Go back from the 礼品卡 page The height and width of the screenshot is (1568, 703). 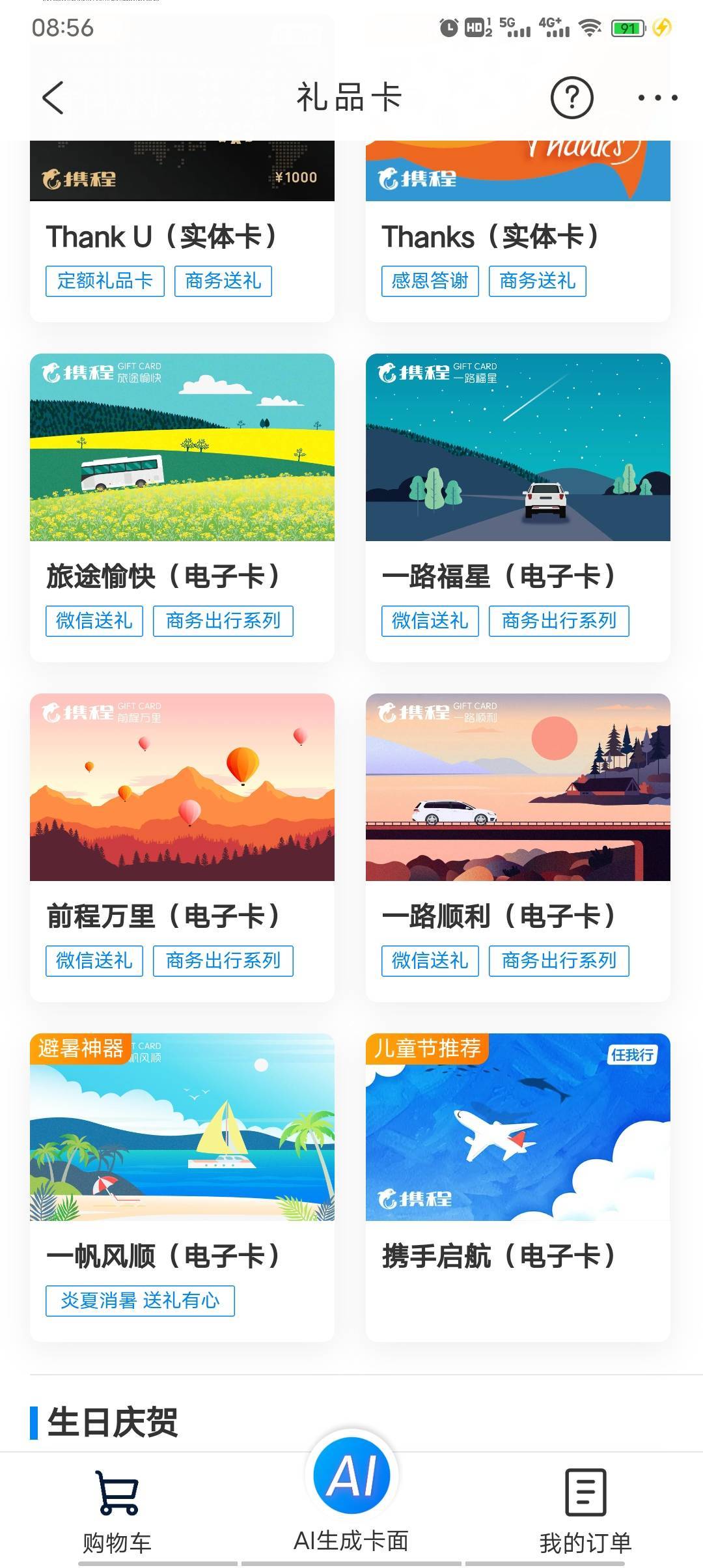pyautogui.click(x=53, y=98)
